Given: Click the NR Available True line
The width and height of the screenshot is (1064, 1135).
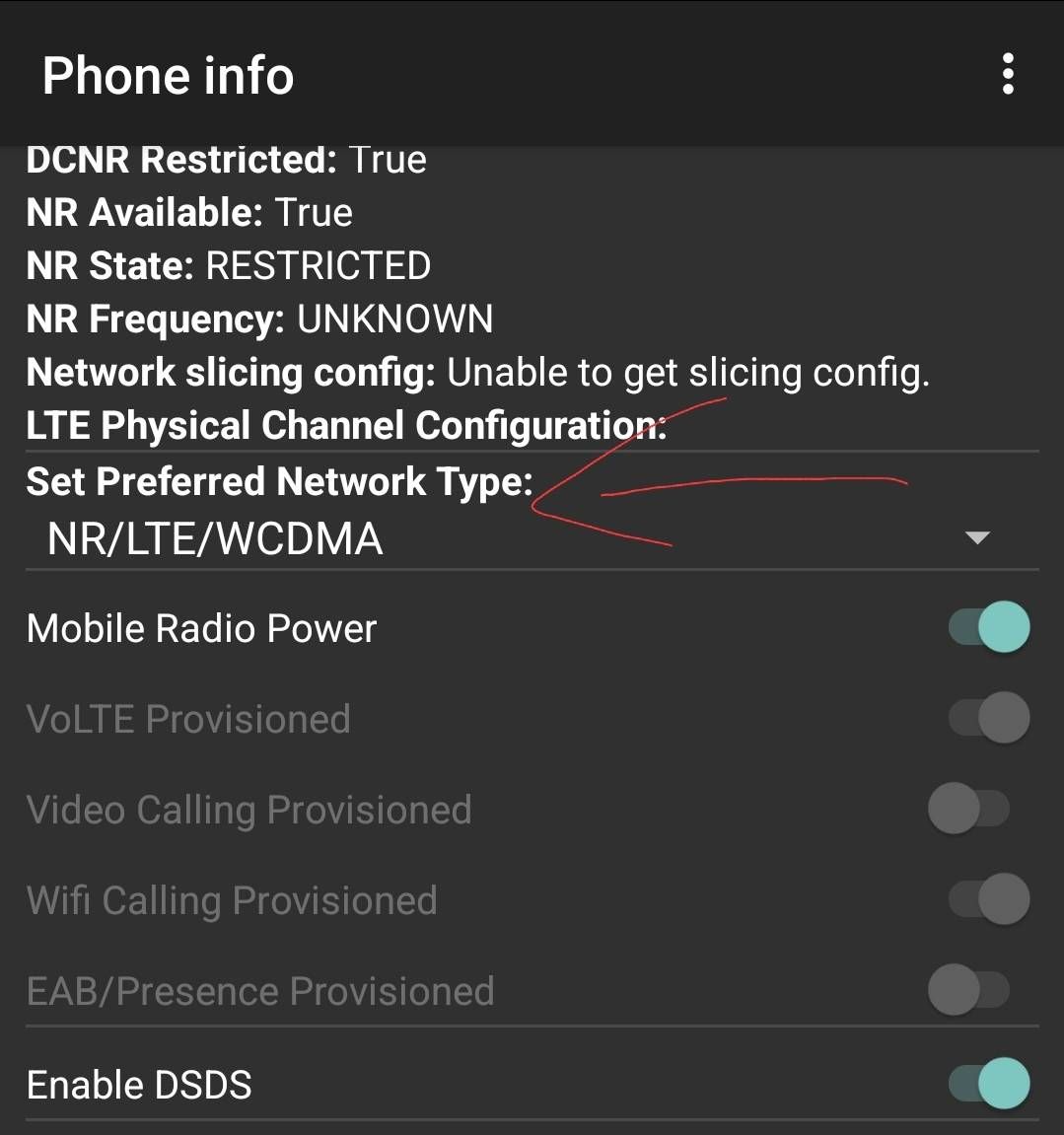Looking at the screenshot, I should click(x=189, y=212).
